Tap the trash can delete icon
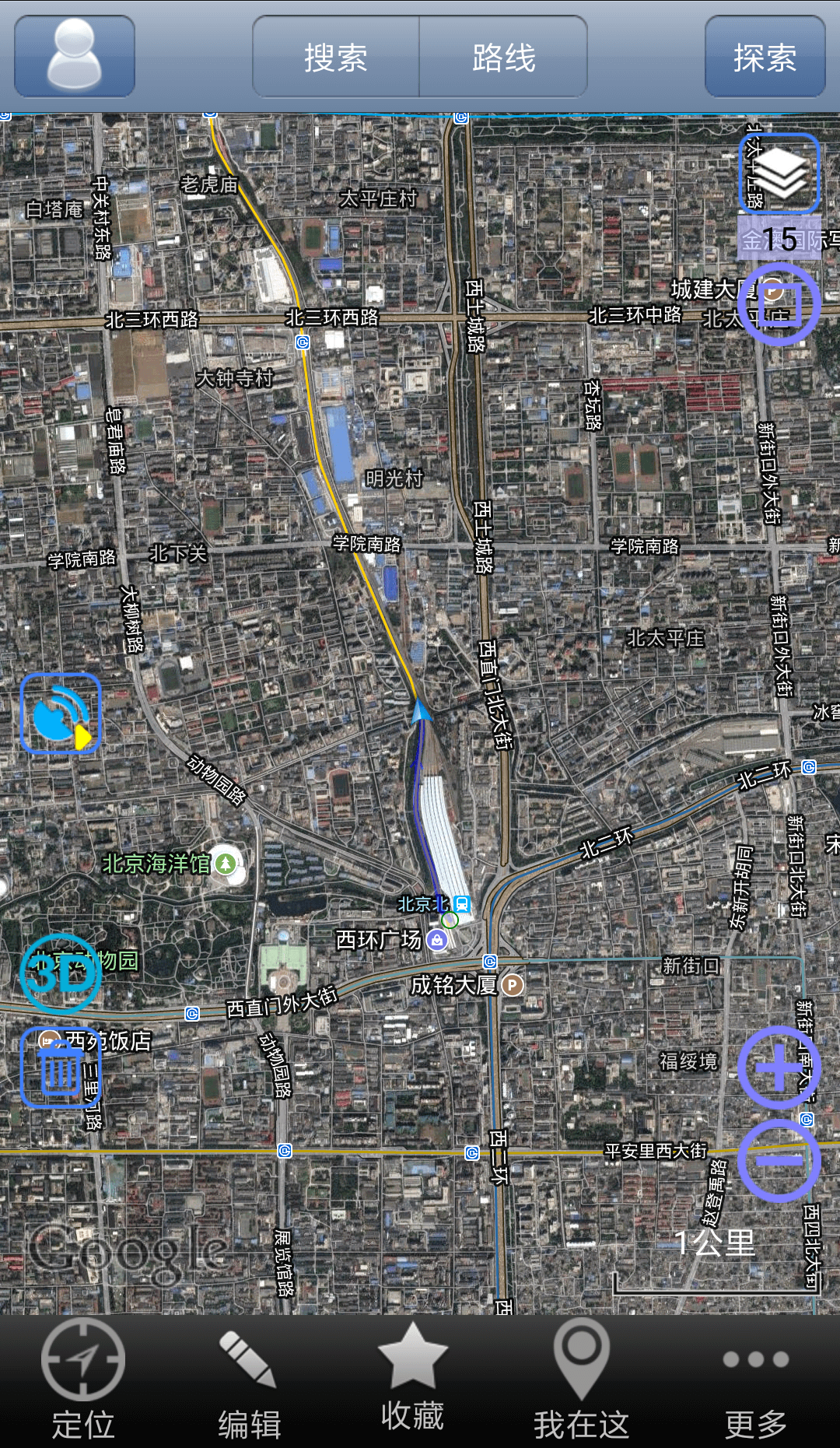This screenshot has height=1448, width=840. (61, 1068)
